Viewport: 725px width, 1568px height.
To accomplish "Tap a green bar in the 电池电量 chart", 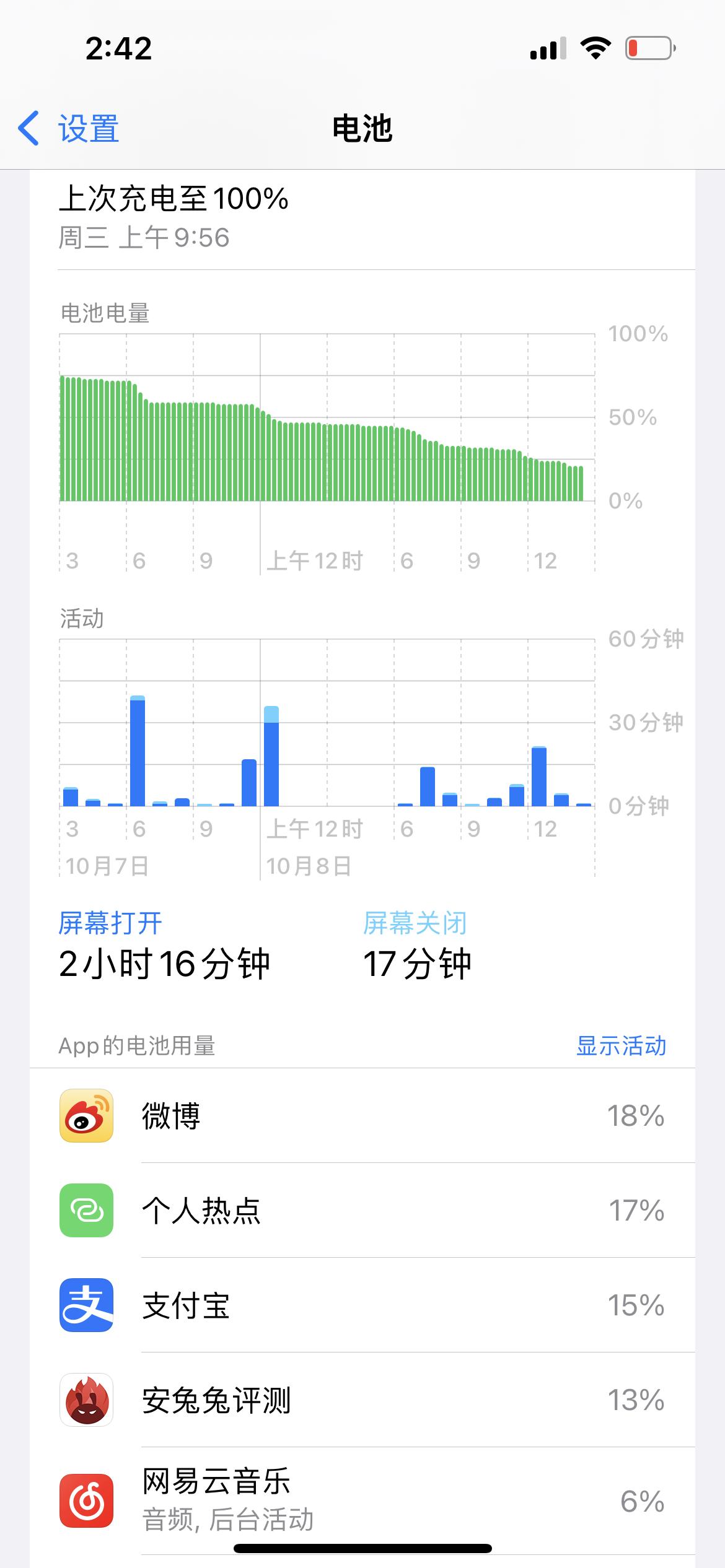I will (x=248, y=452).
